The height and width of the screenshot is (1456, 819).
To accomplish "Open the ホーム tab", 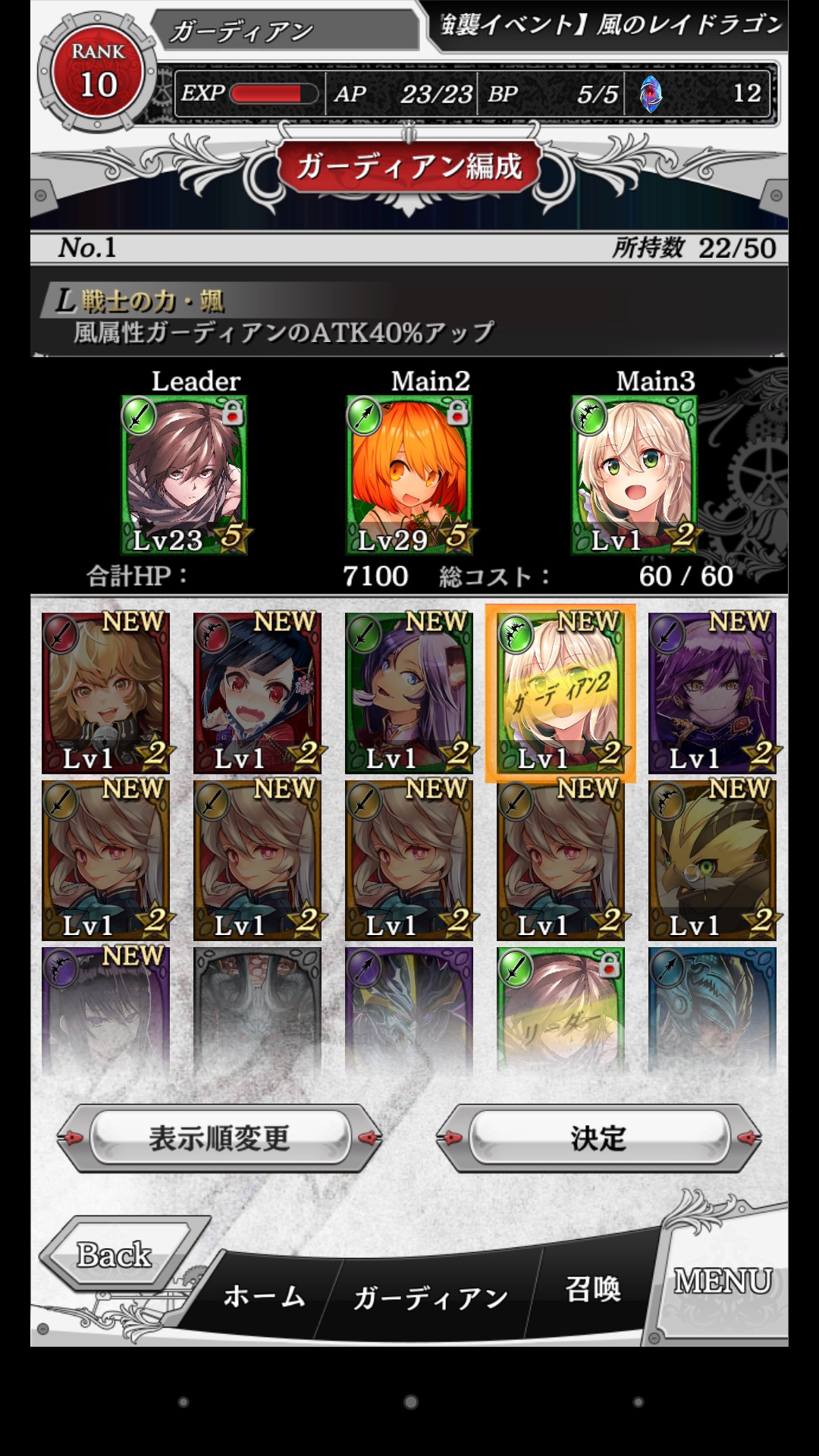I will point(264,1297).
